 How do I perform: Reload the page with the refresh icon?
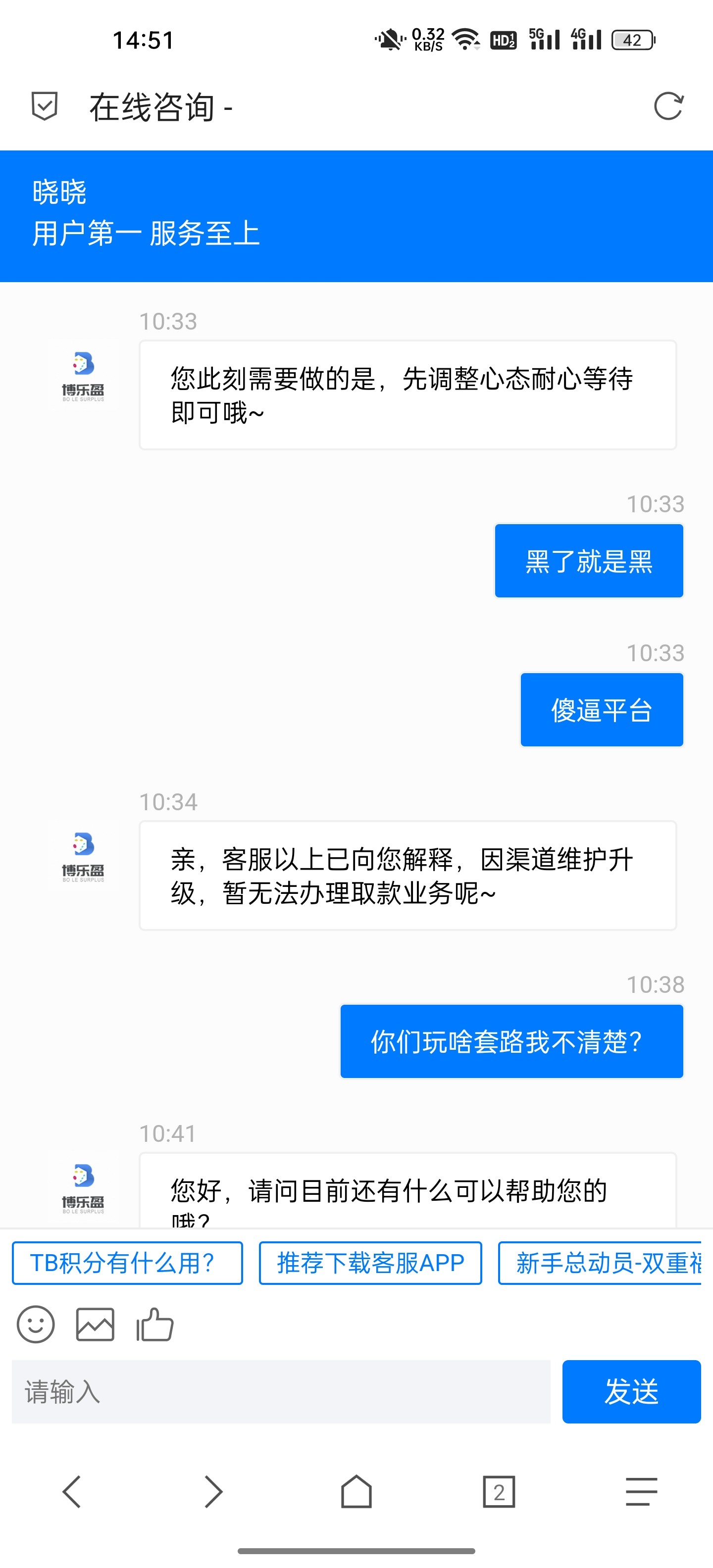pyautogui.click(x=668, y=106)
